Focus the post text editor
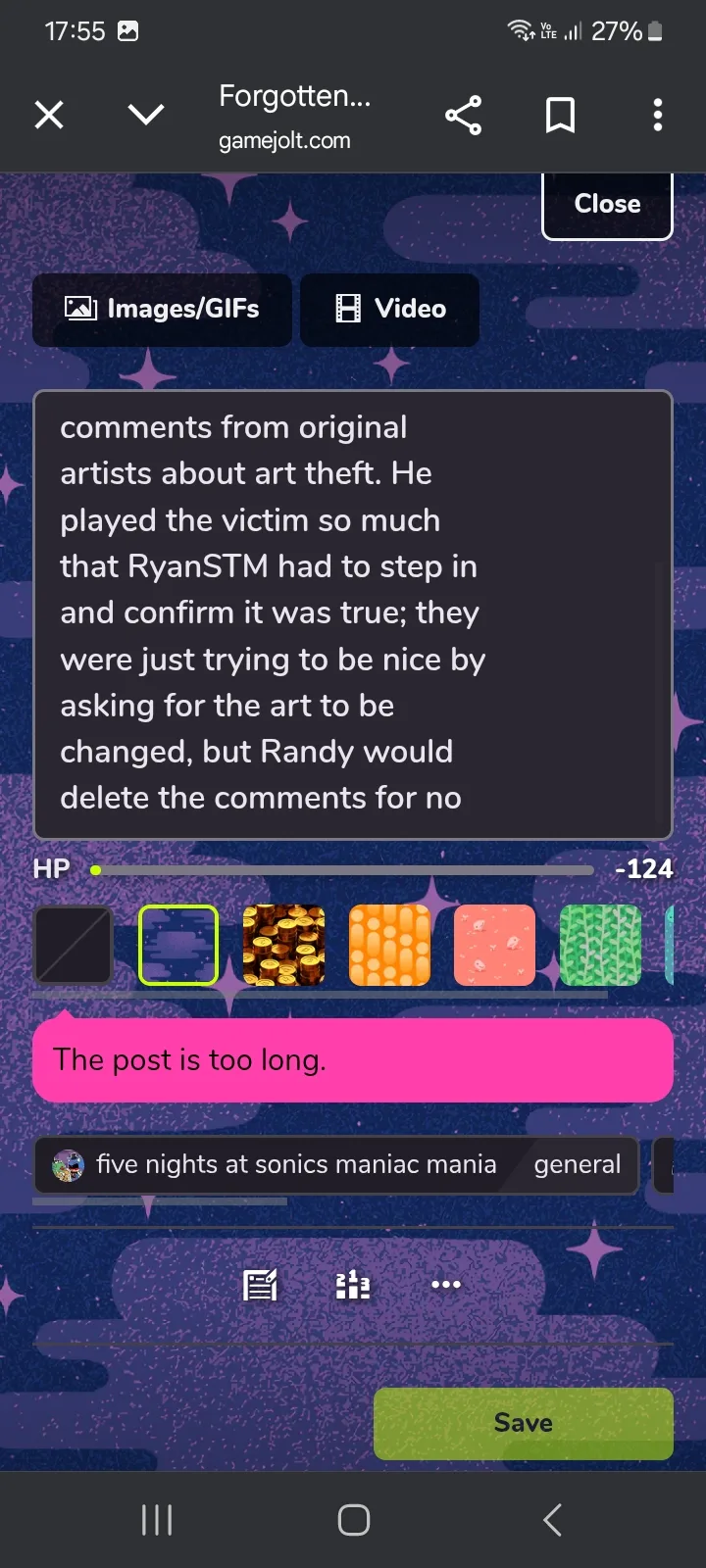 [353, 613]
